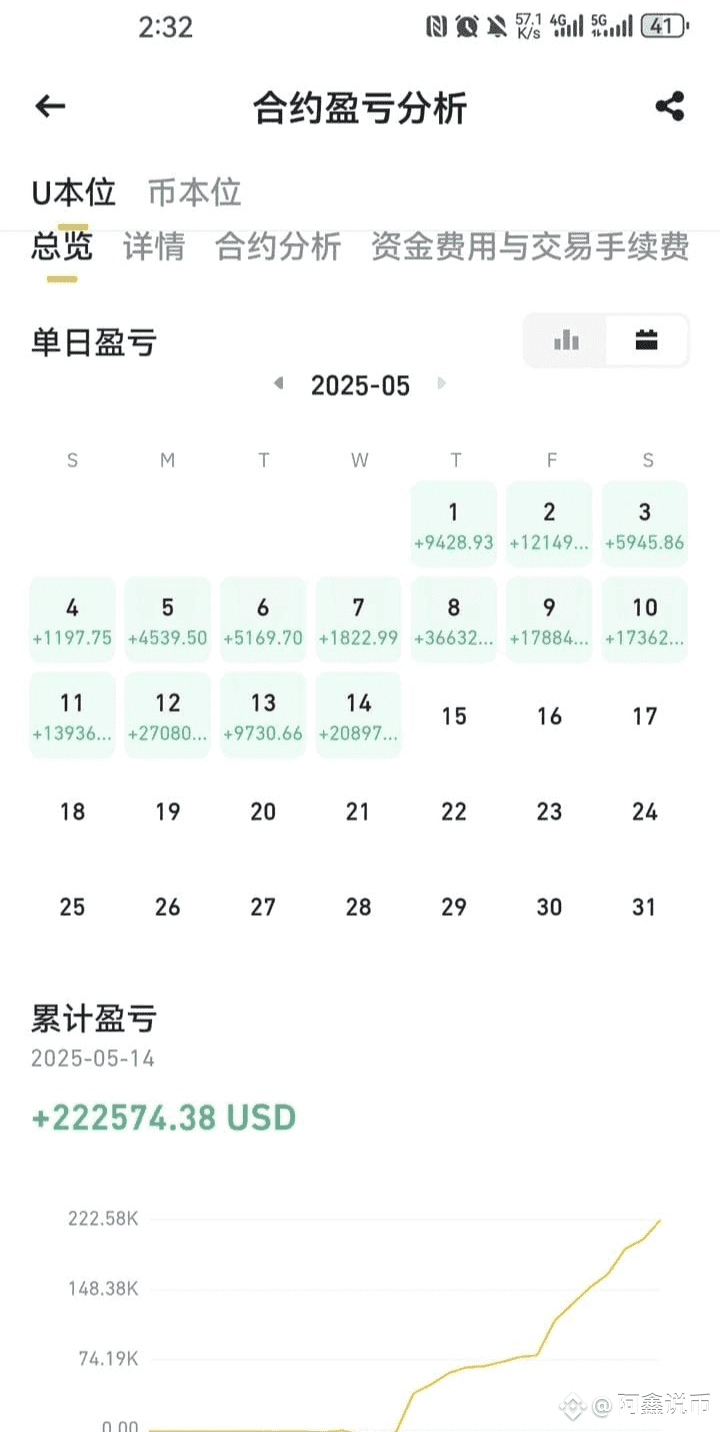Go to the previous month before 2025-05
This screenshot has height=1432, width=720.
tap(279, 384)
